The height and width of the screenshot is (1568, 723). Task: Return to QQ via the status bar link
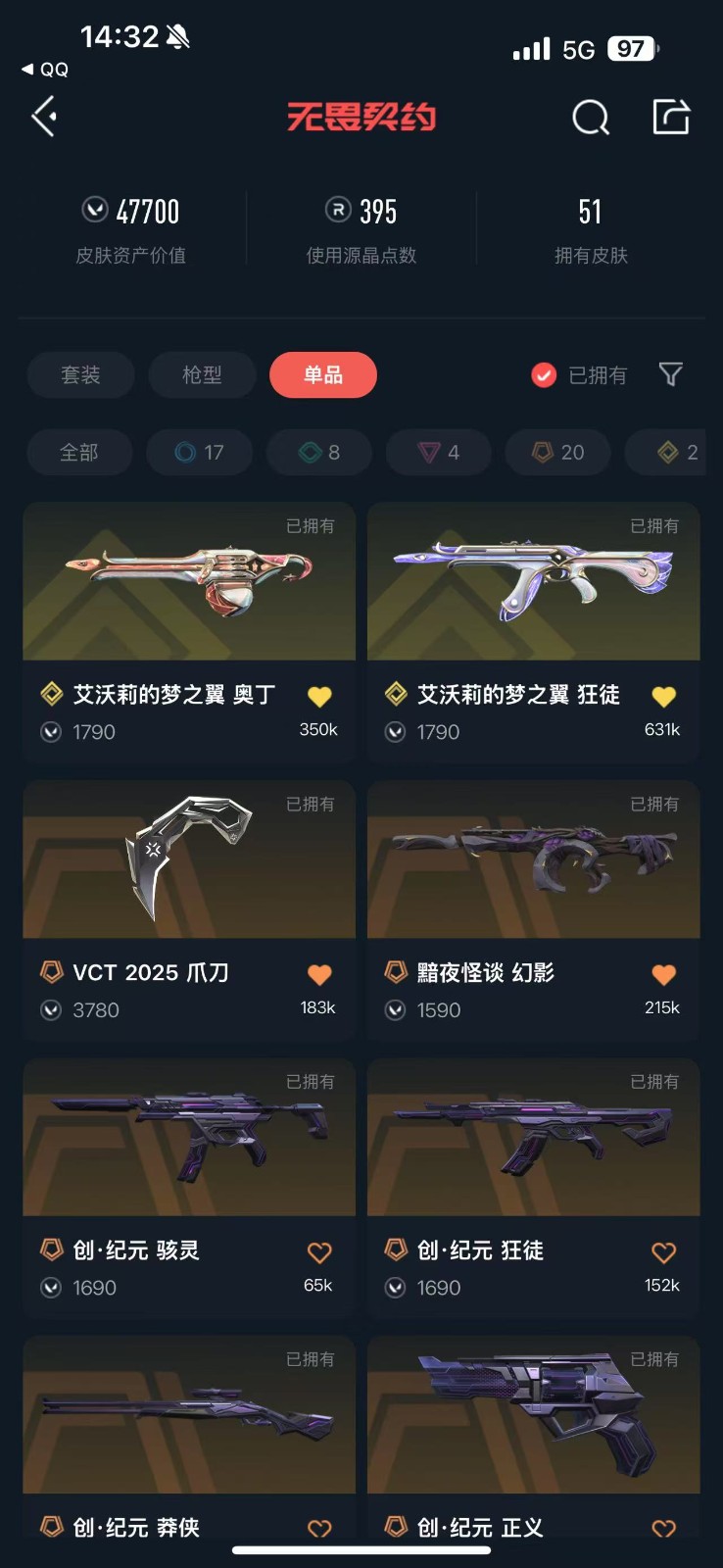click(x=46, y=70)
